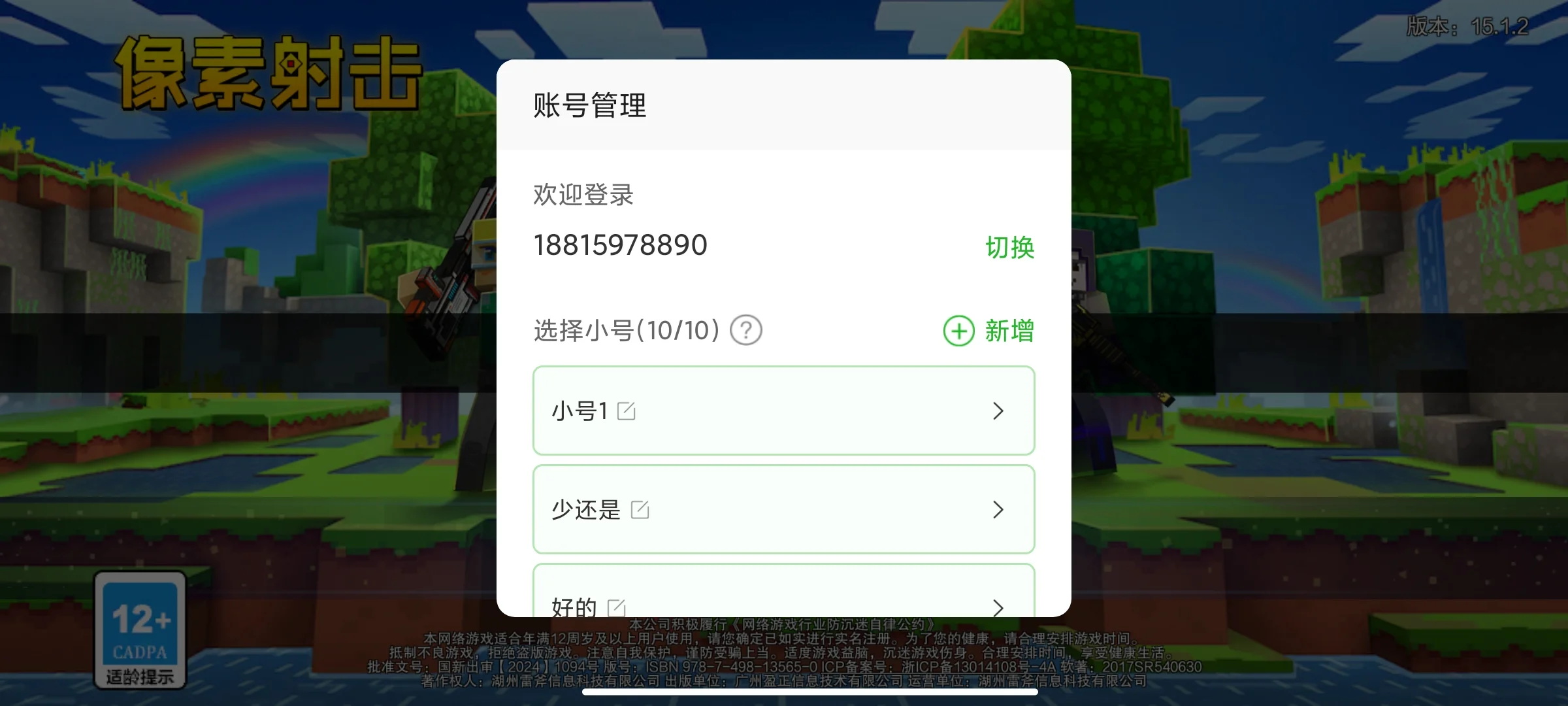Screen dimensions: 1568x706
Task: Select sub-account 好的
Action: tap(784, 598)
